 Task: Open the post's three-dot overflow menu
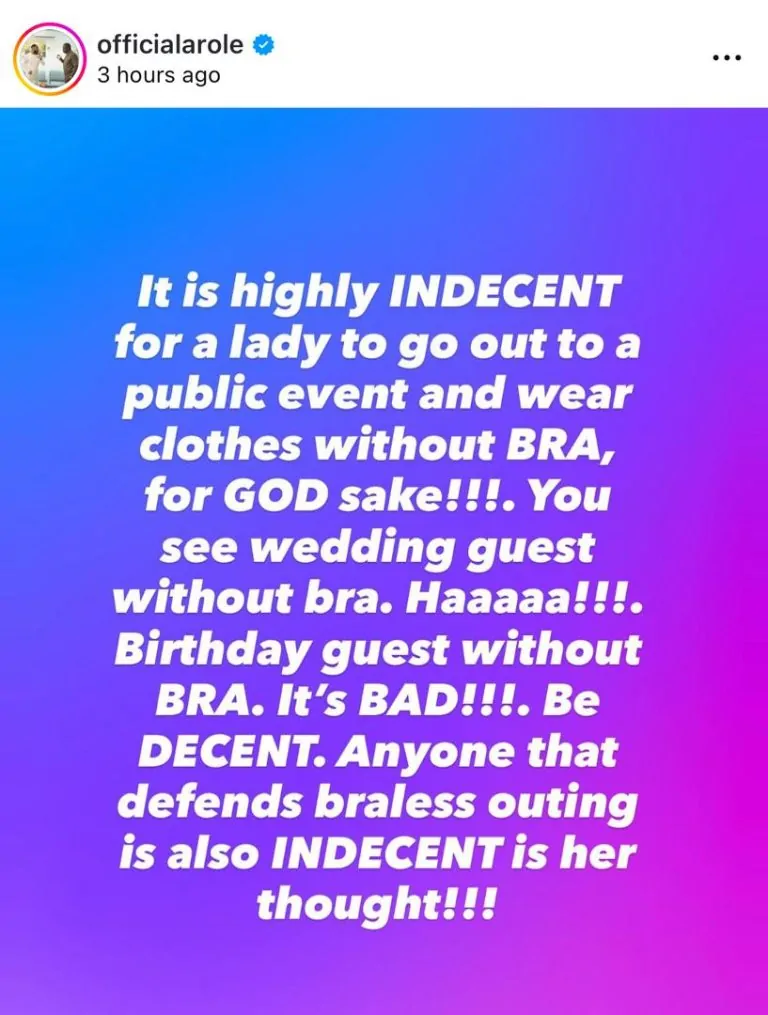click(727, 57)
